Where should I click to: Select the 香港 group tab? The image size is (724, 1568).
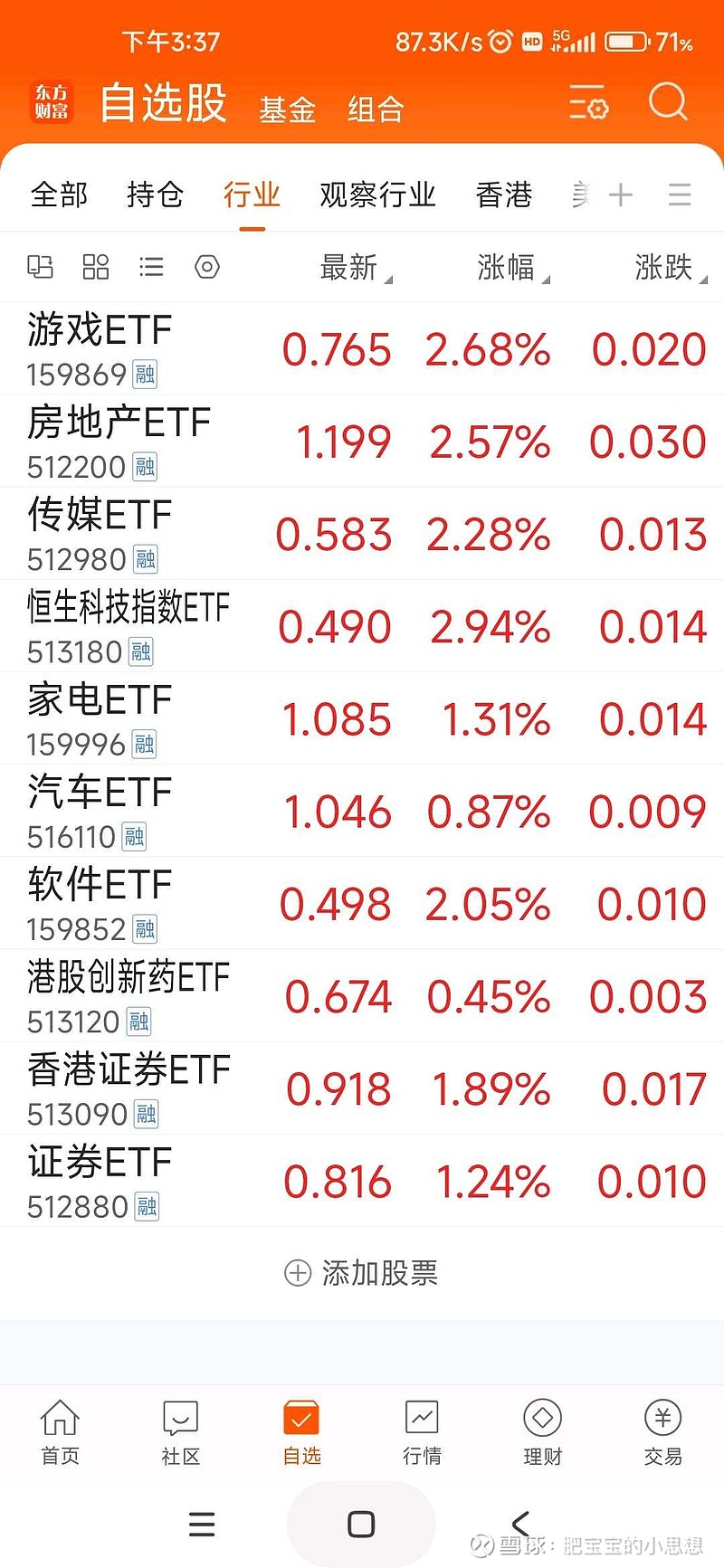[504, 195]
